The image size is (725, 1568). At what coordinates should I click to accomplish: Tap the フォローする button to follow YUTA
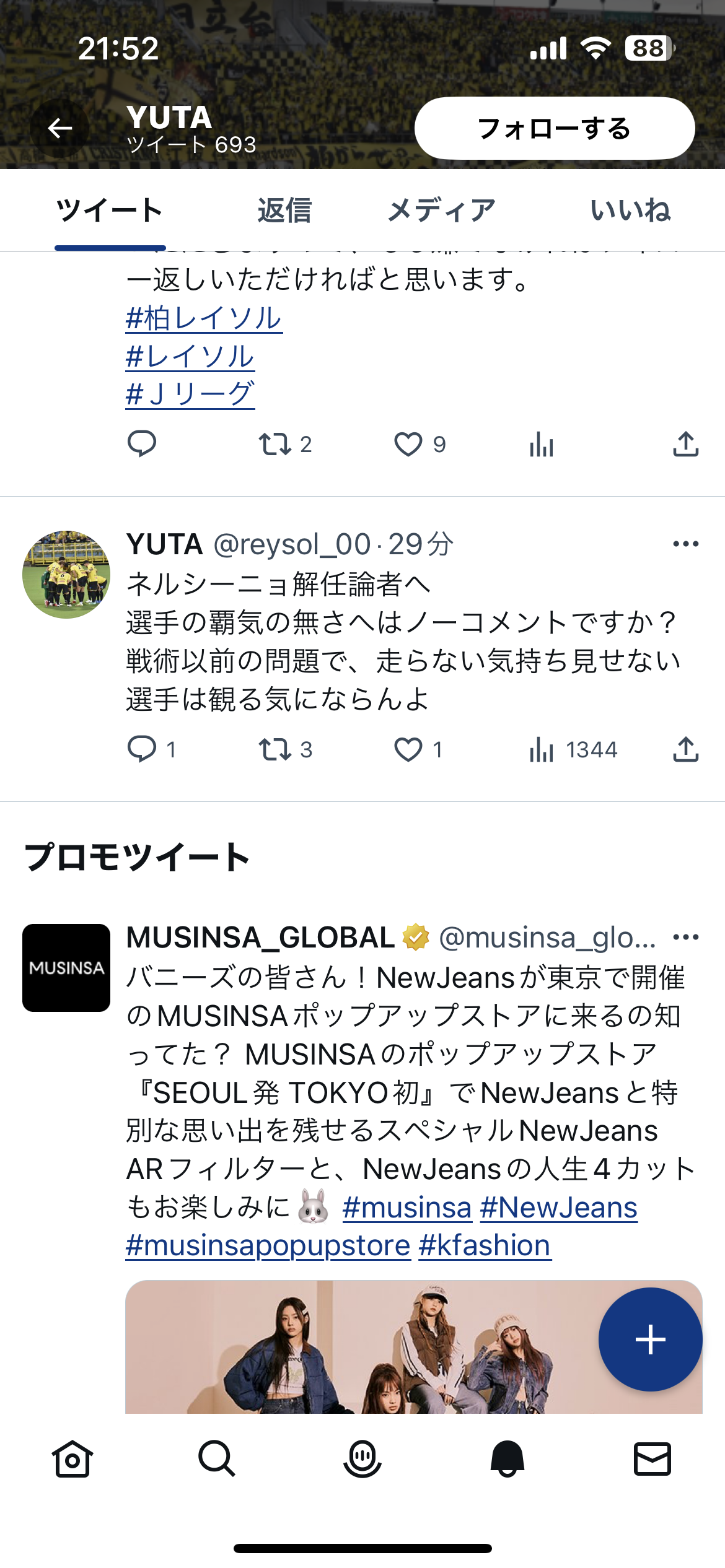554,128
